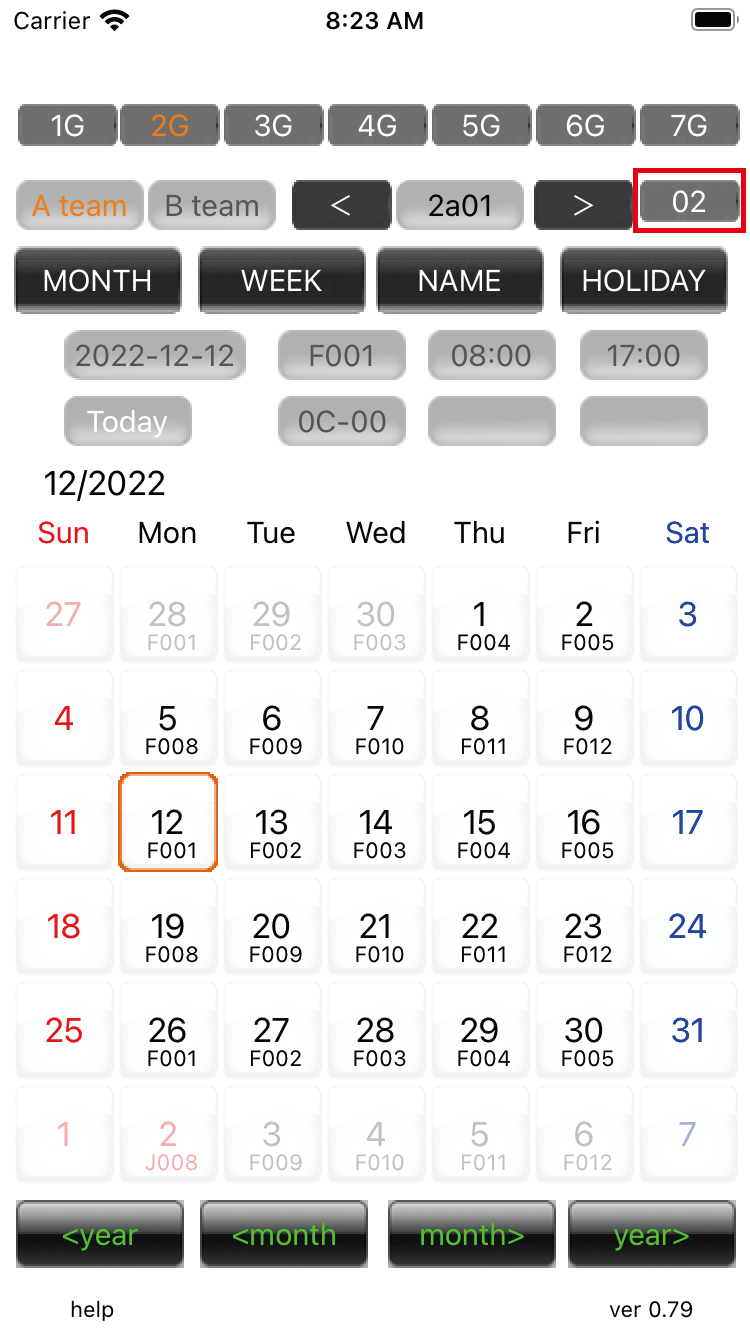Switch to the 3G group tab
The width and height of the screenshot is (750, 1334).
click(x=273, y=126)
